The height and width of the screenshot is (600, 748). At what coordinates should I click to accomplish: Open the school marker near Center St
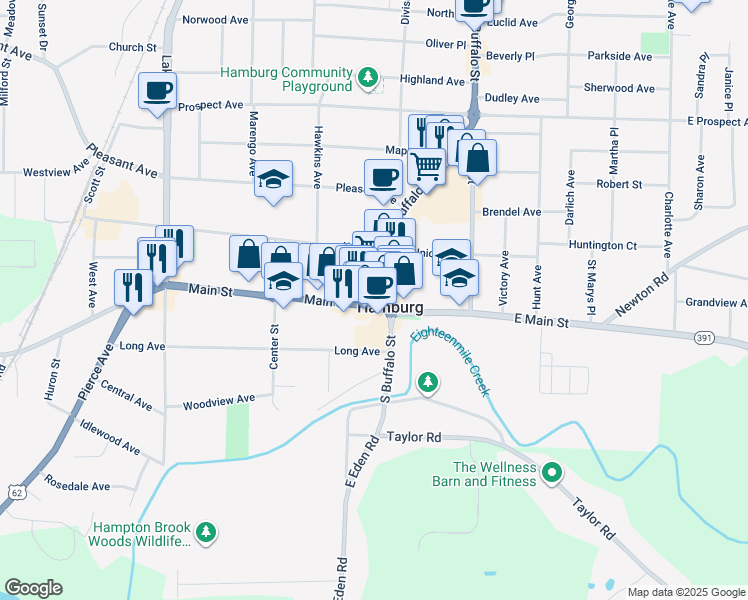284,281
